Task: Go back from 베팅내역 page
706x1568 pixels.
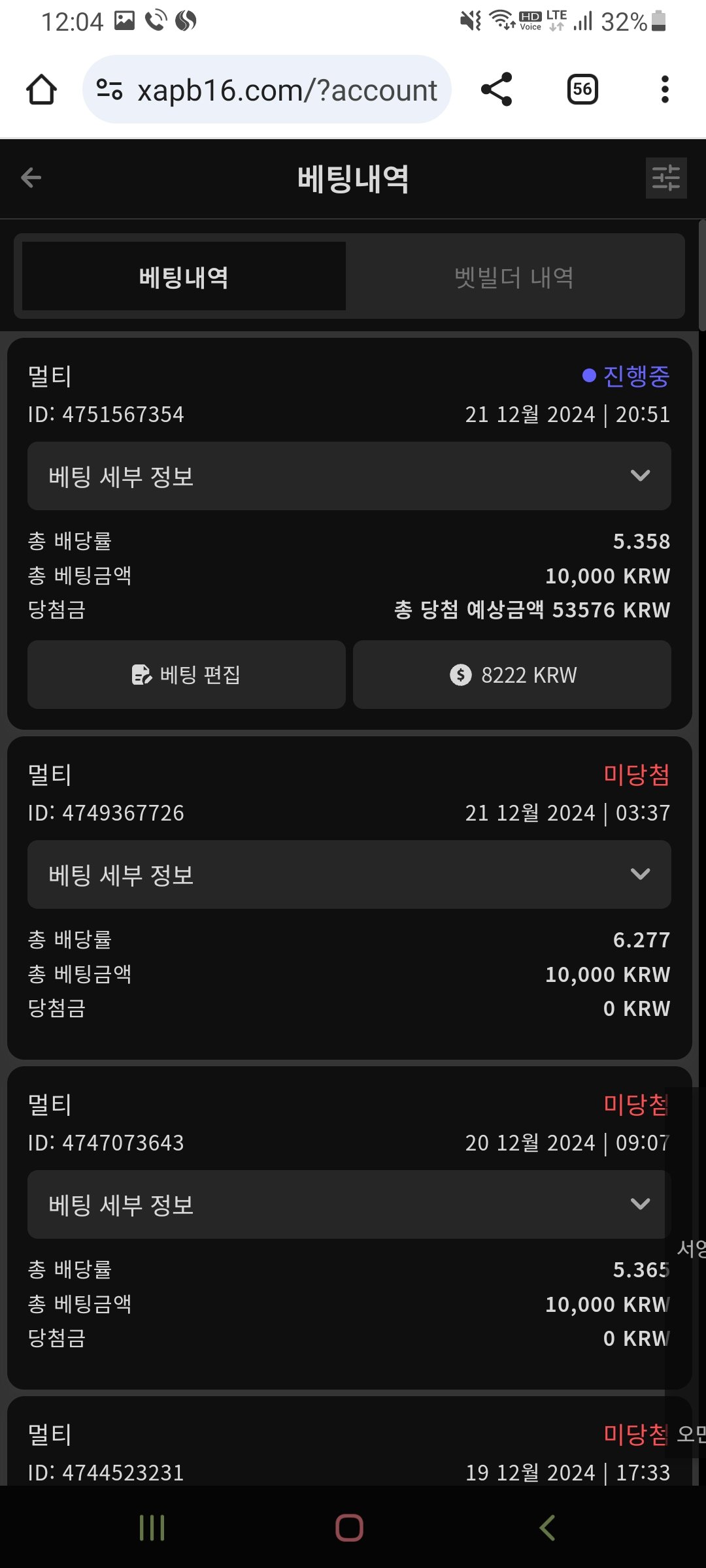Action: point(31,178)
